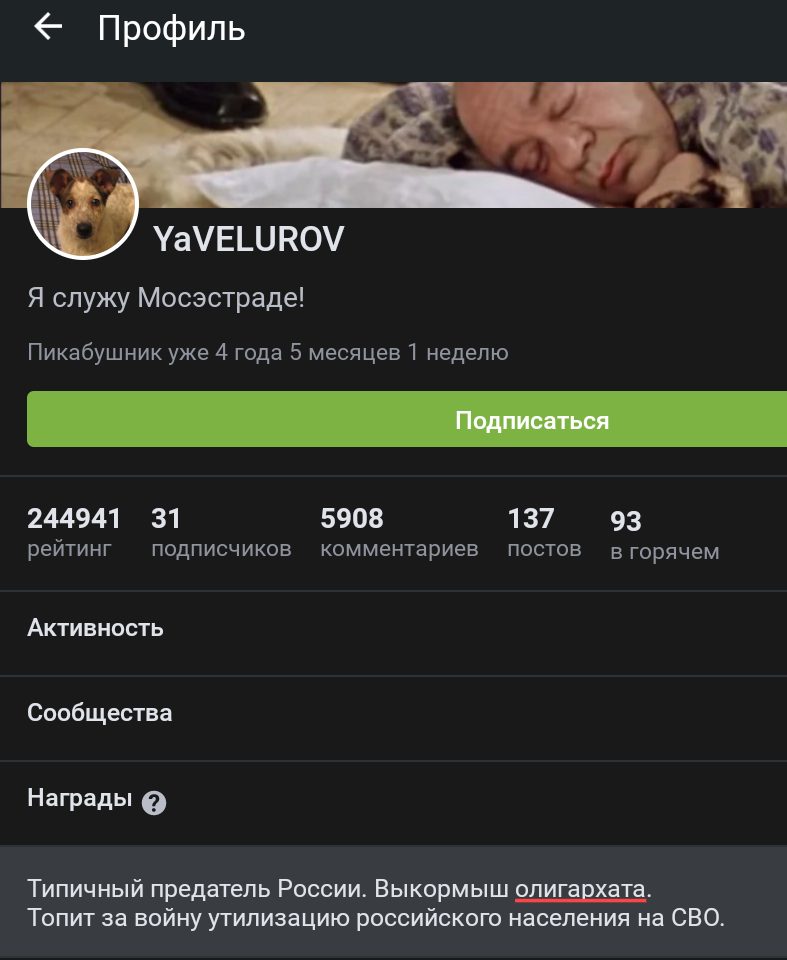Screen dimensions: 787x960
Task: Open YaVELUROV's dog avatar picture
Action: click(82, 204)
